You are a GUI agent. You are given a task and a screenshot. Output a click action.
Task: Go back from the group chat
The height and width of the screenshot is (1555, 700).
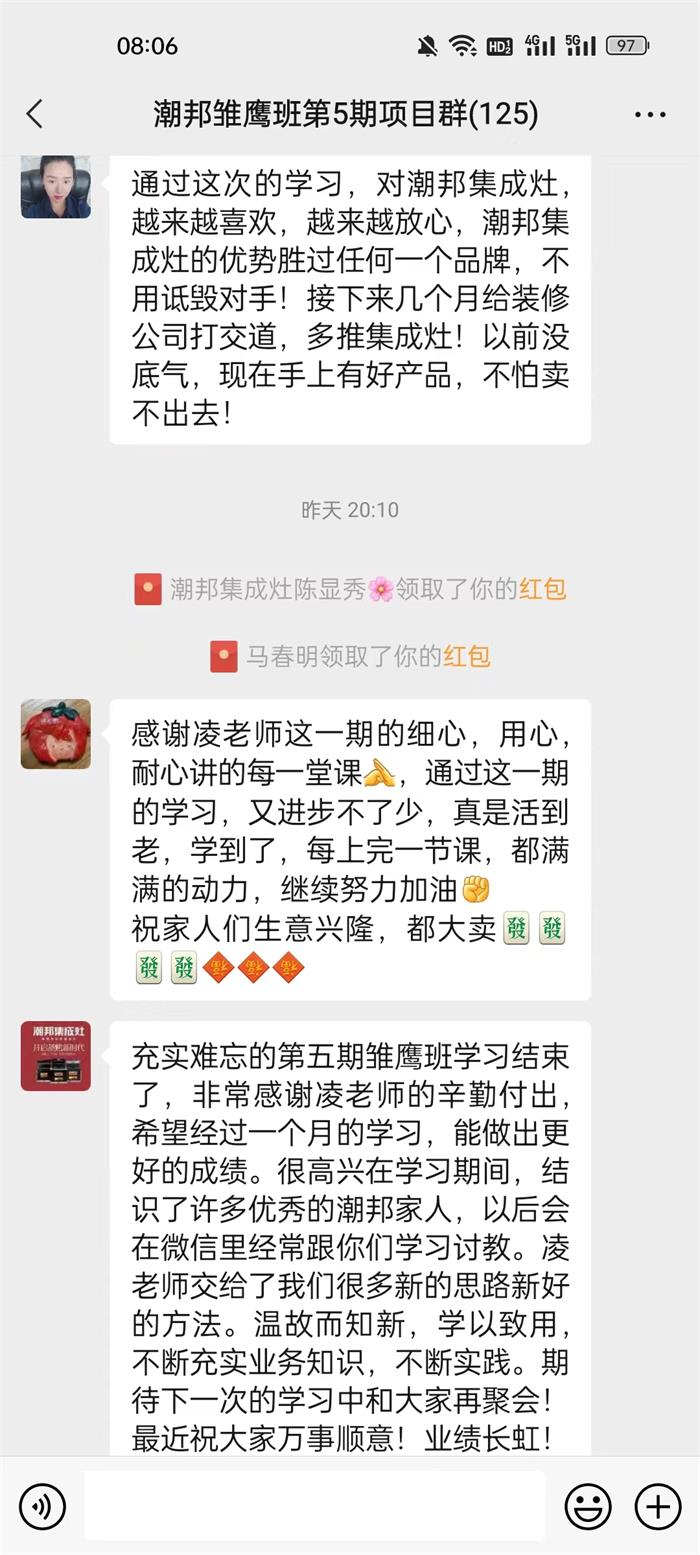point(35,114)
